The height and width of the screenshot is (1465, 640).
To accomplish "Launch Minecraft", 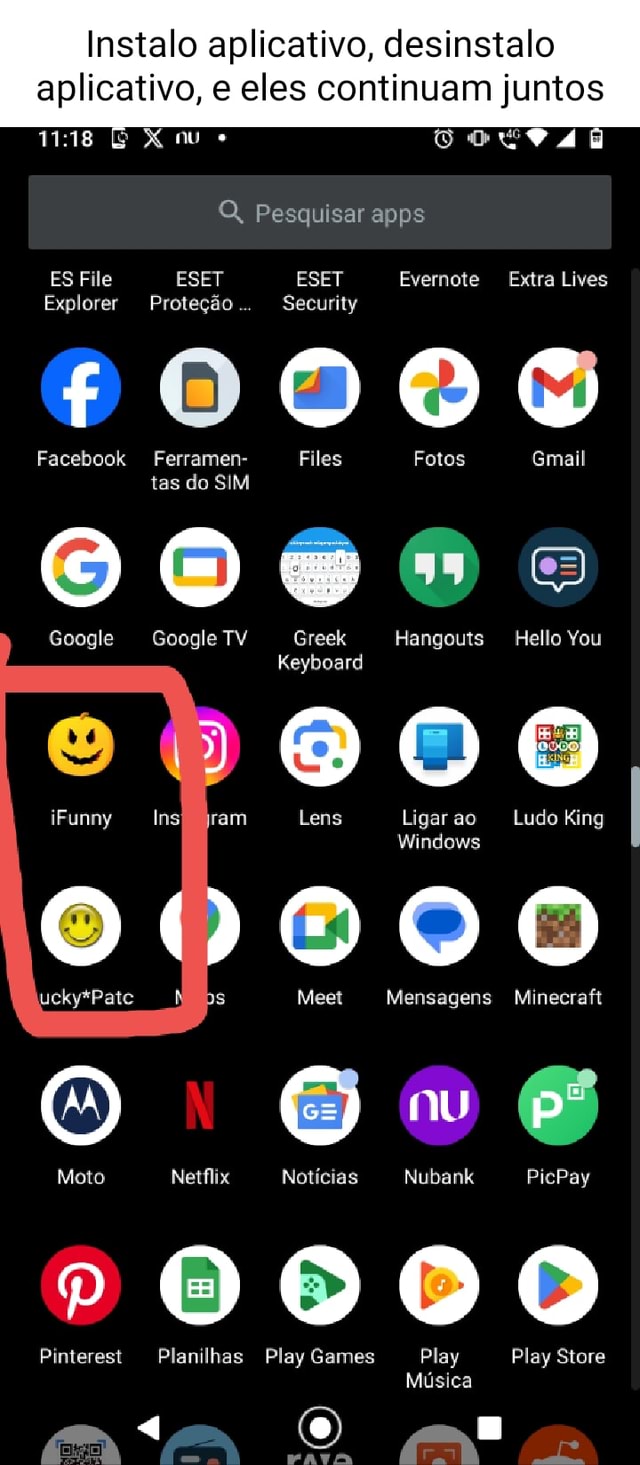I will pyautogui.click(x=558, y=926).
